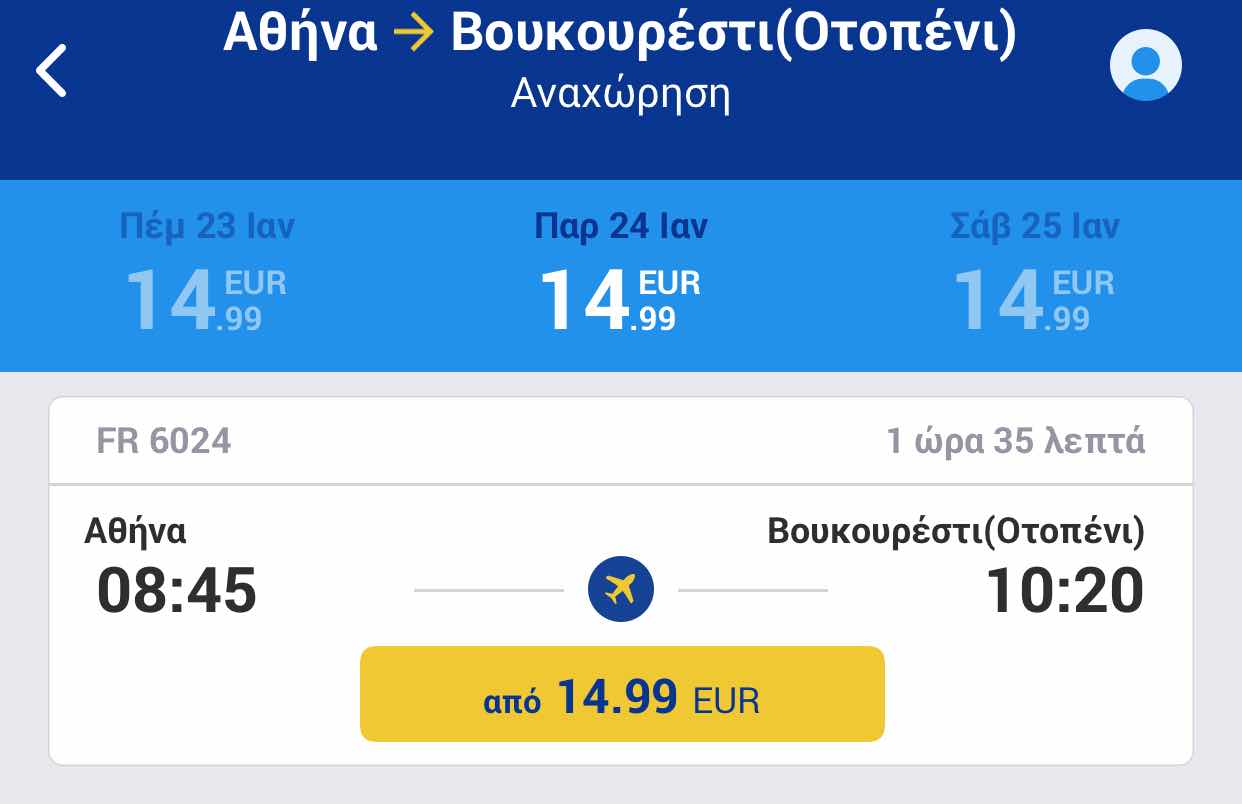This screenshot has width=1242, height=804.
Task: Switch to the Σάβ 25 Ιαν date
Action: [x=1035, y=274]
